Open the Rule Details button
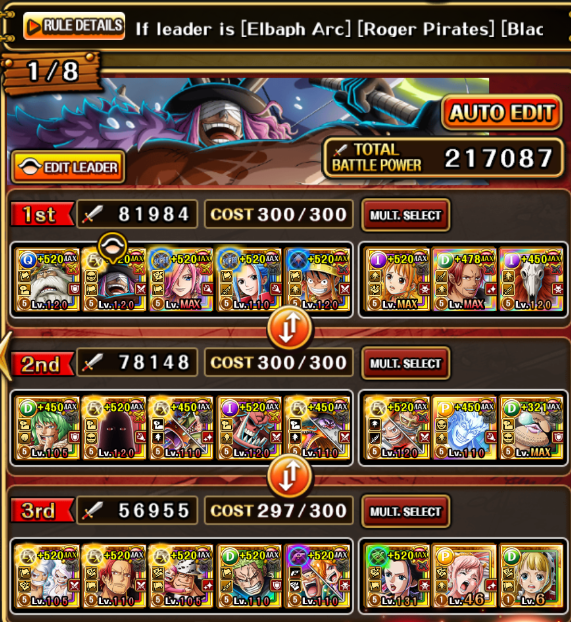The height and width of the screenshot is (622, 571). pos(74,26)
